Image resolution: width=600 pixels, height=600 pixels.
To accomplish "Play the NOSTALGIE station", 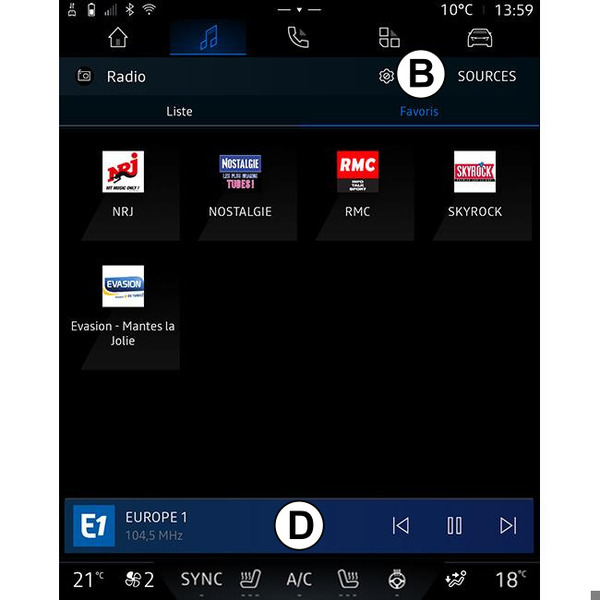I will tap(240, 183).
